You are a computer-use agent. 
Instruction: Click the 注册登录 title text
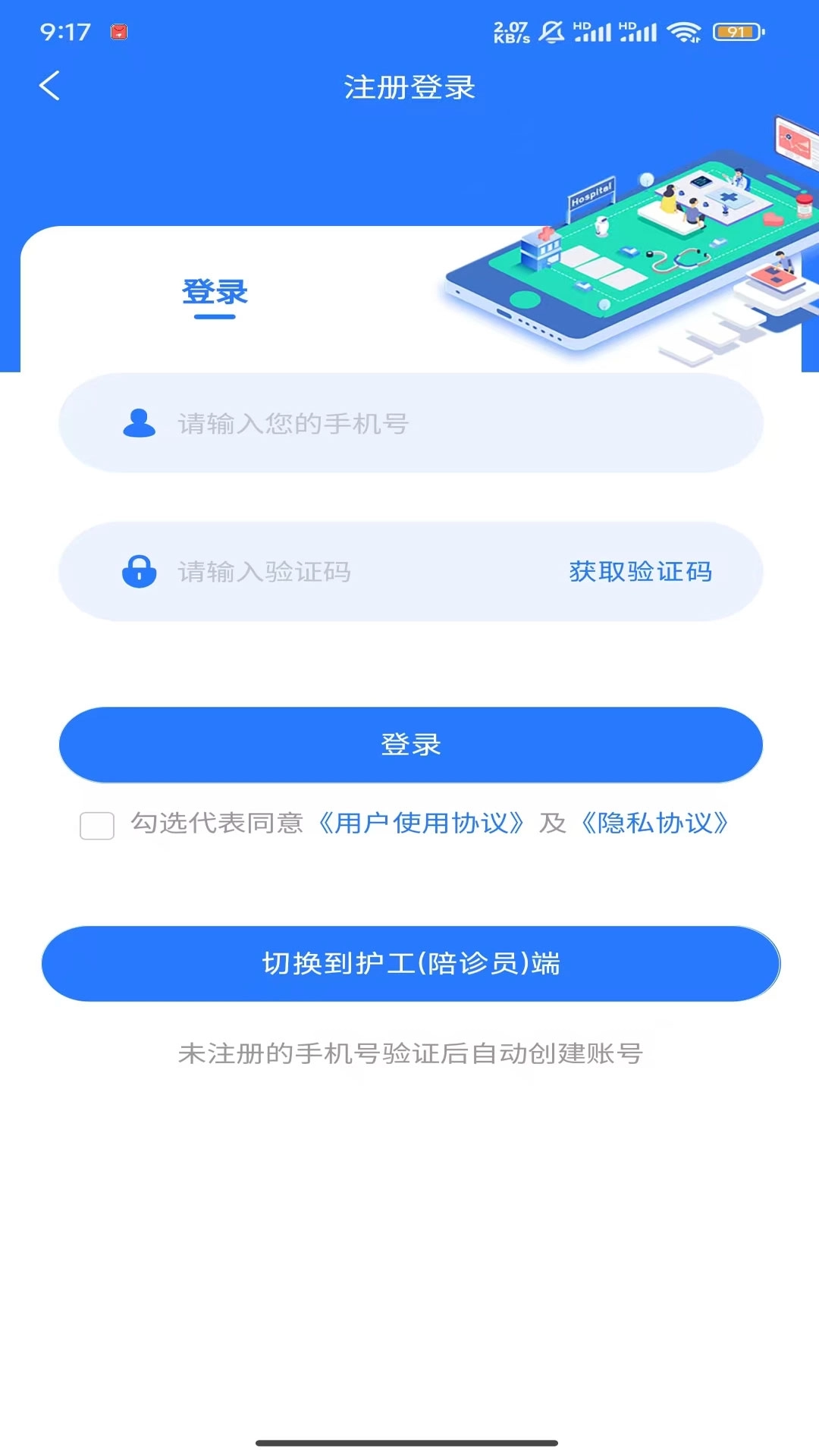tap(409, 87)
